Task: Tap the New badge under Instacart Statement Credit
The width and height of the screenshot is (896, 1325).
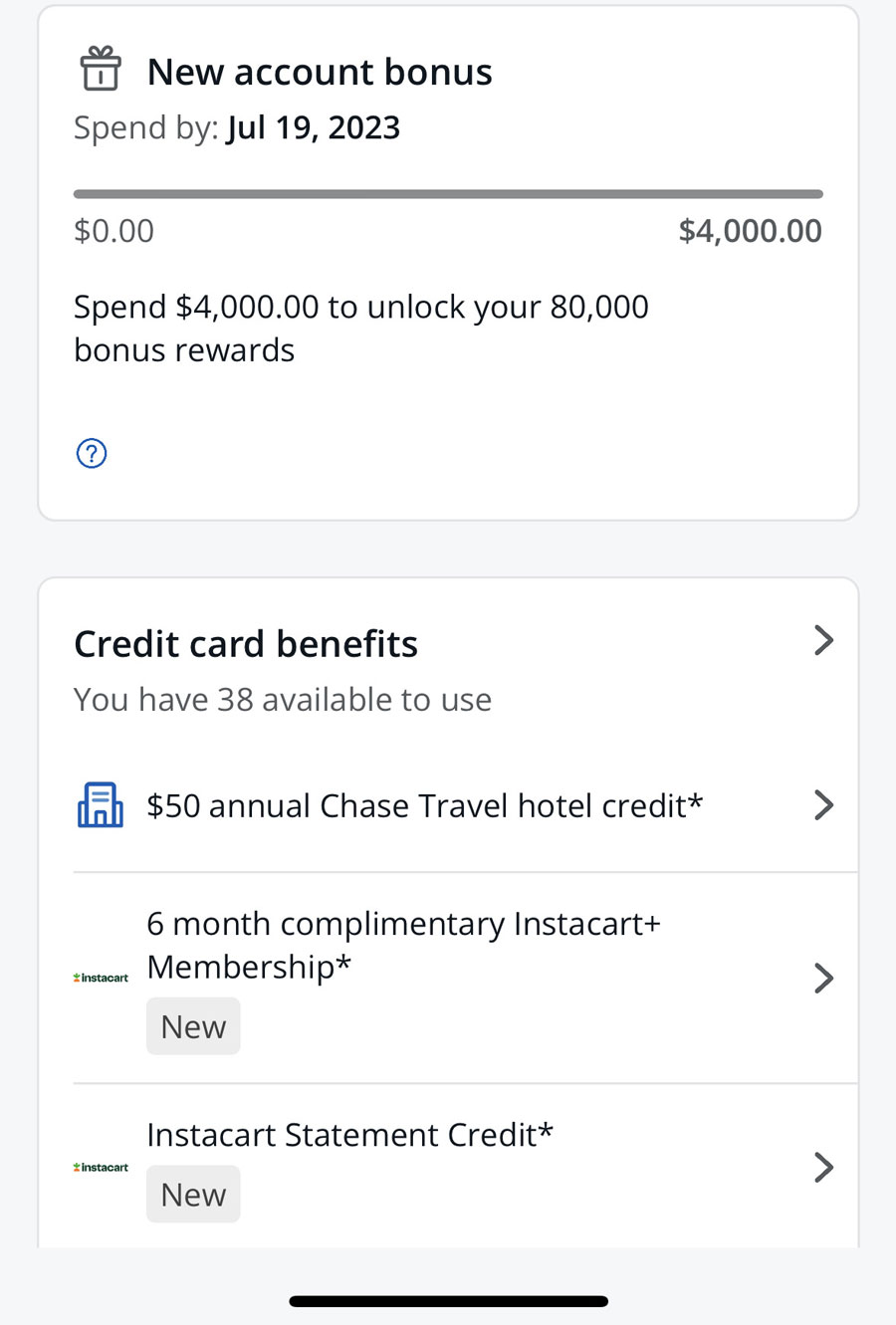Action: 193,1193
